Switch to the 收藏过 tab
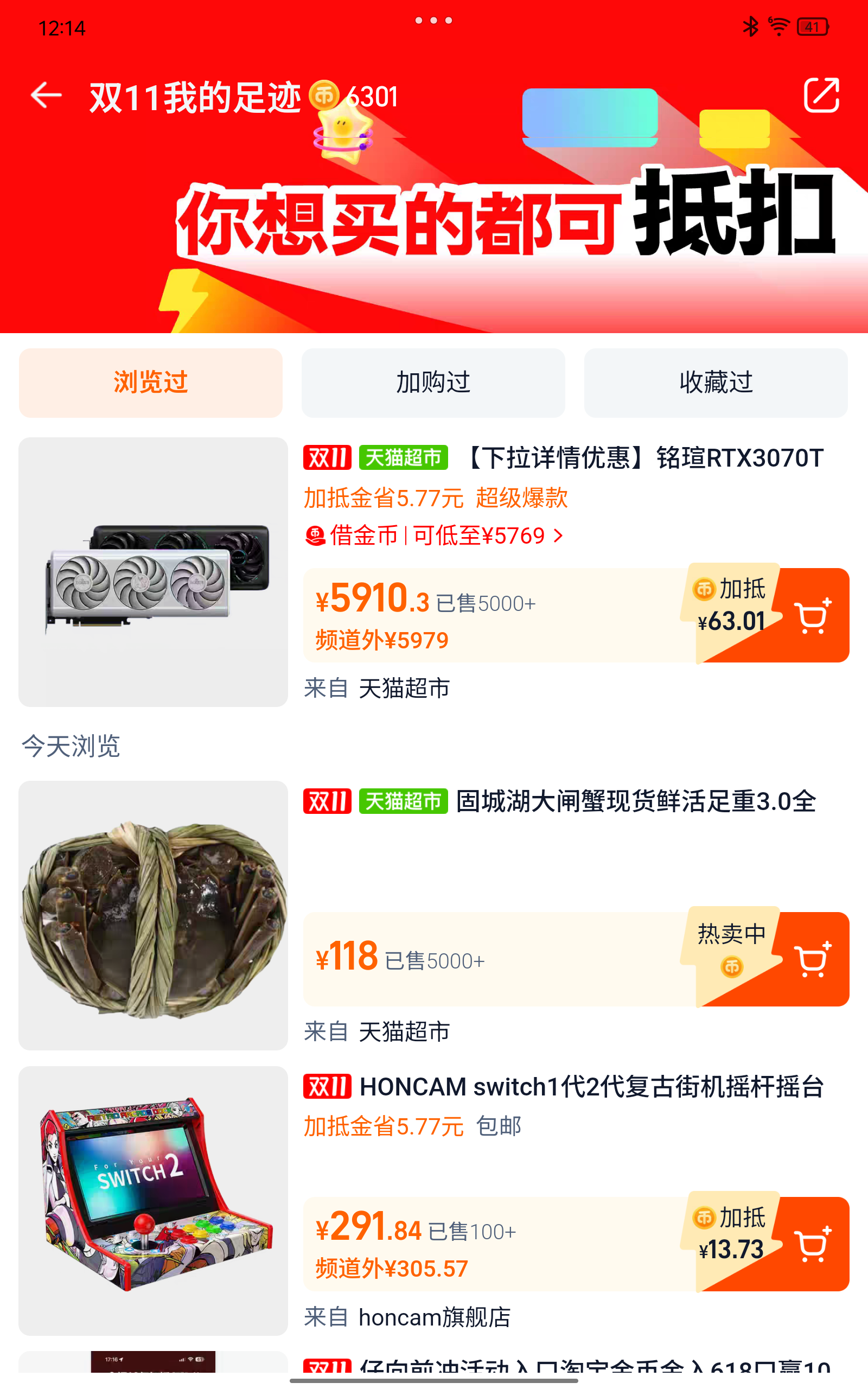The image size is (868, 1389). [x=716, y=383]
